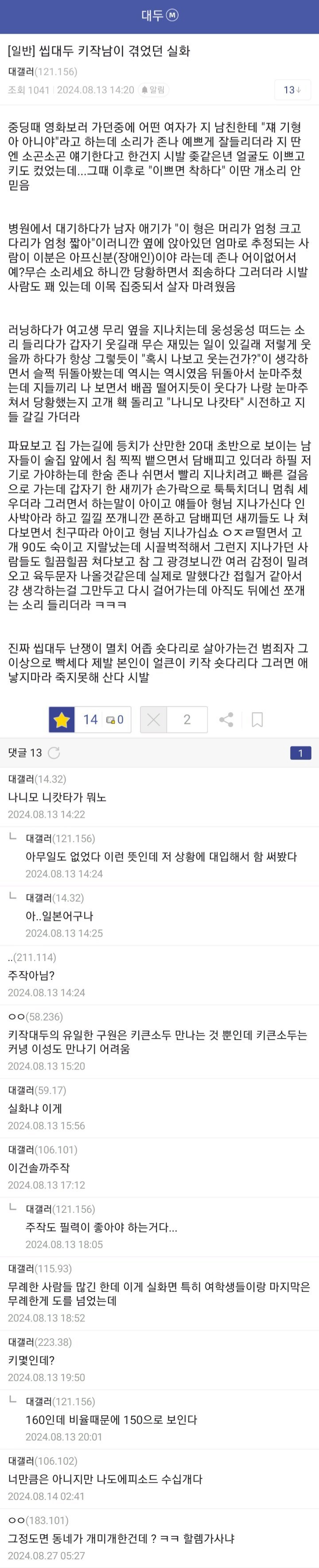Bookmark this post
Screen dimensions: 319x1568
tap(257, 719)
